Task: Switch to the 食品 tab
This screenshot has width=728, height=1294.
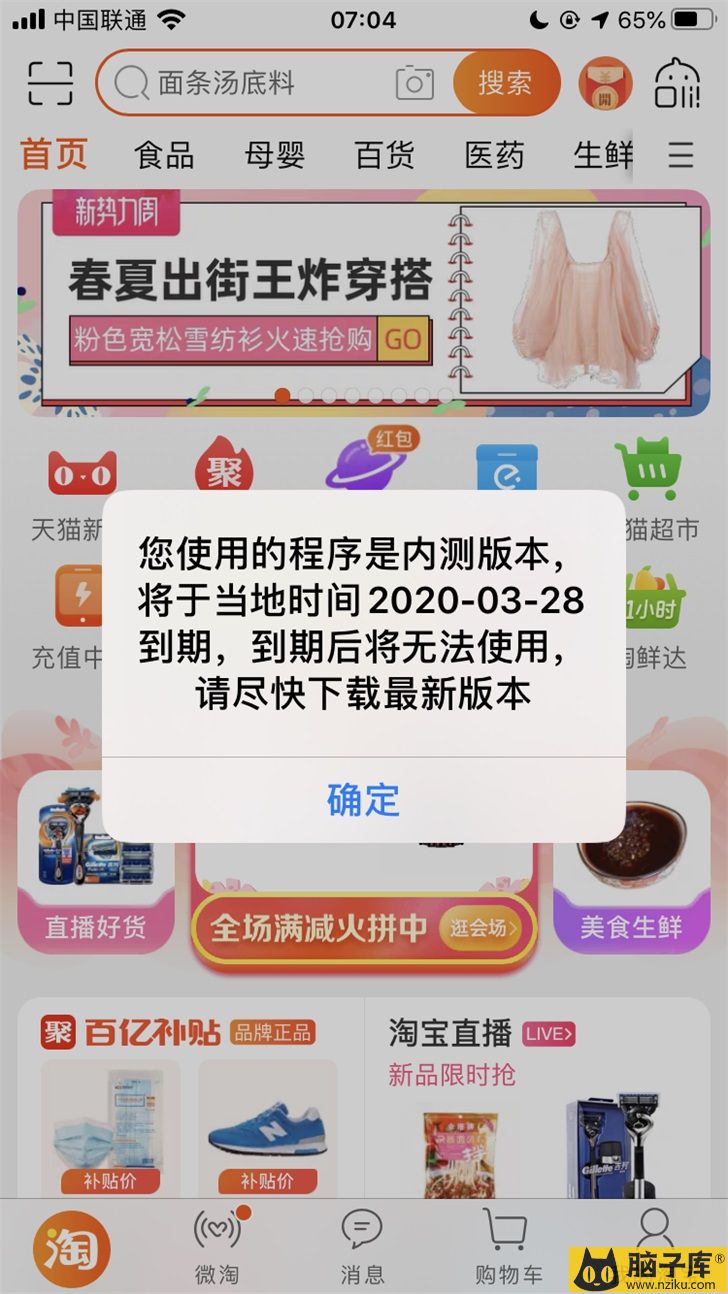Action: coord(164,155)
